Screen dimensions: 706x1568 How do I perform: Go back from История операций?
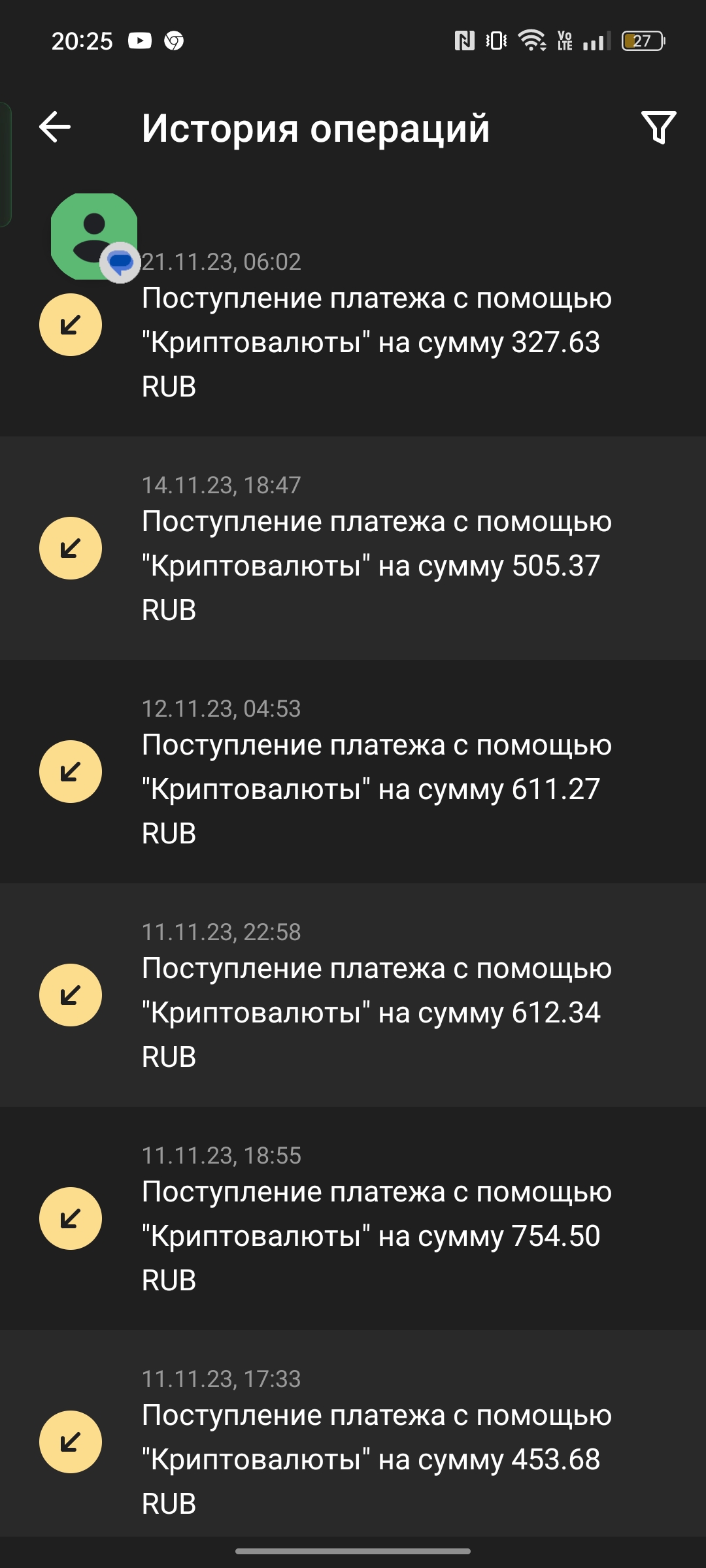pyautogui.click(x=55, y=127)
